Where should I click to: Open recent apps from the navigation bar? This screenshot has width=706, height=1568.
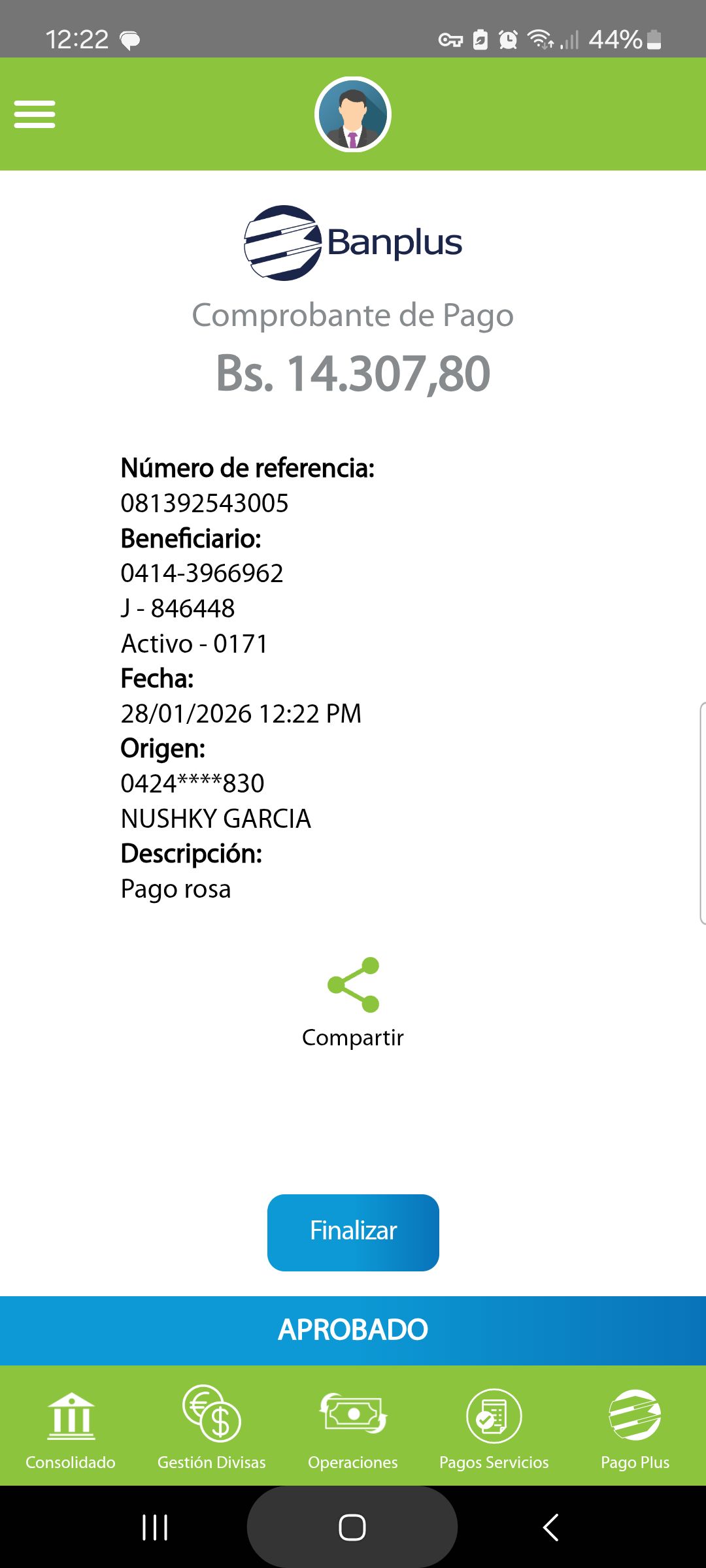point(155,1527)
